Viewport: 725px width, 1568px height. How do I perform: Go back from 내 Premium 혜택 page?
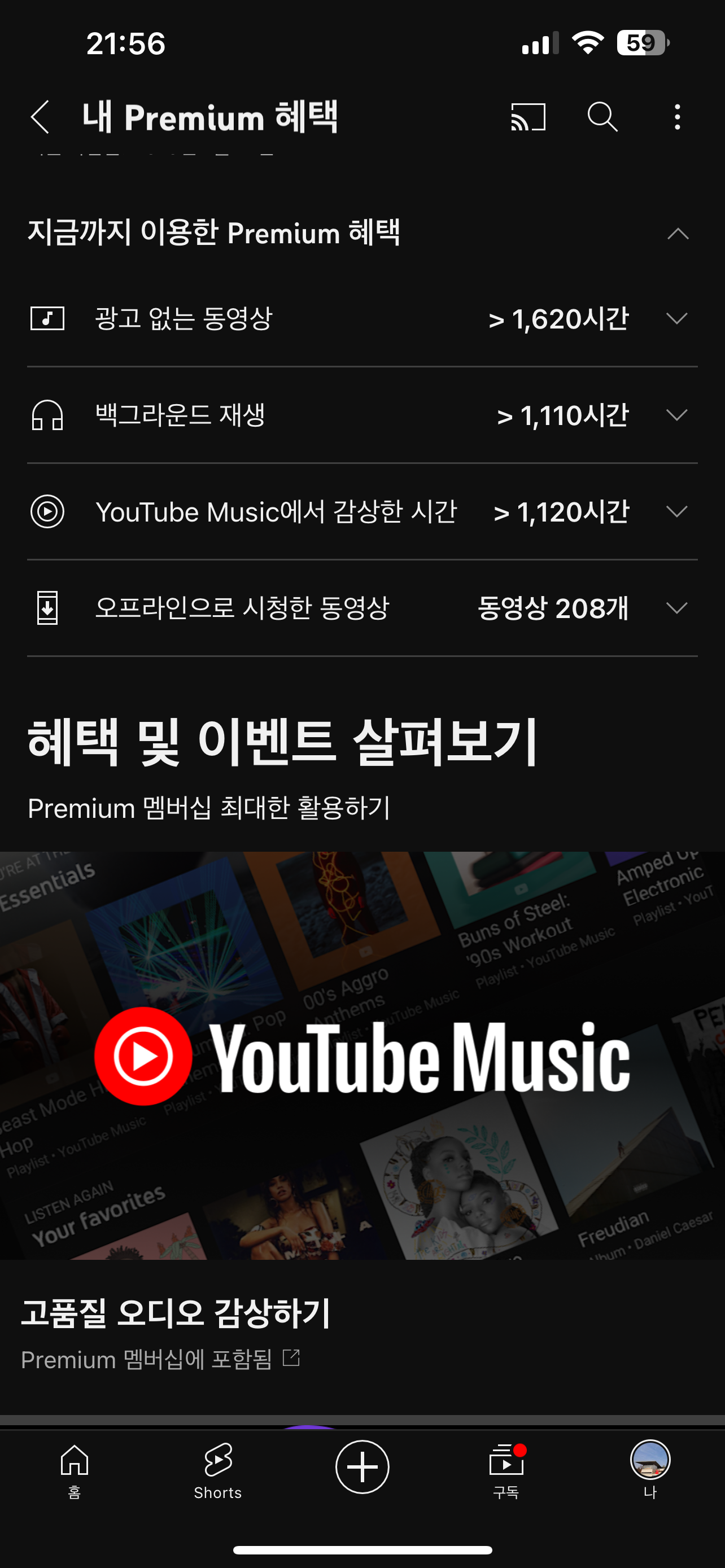[x=40, y=117]
